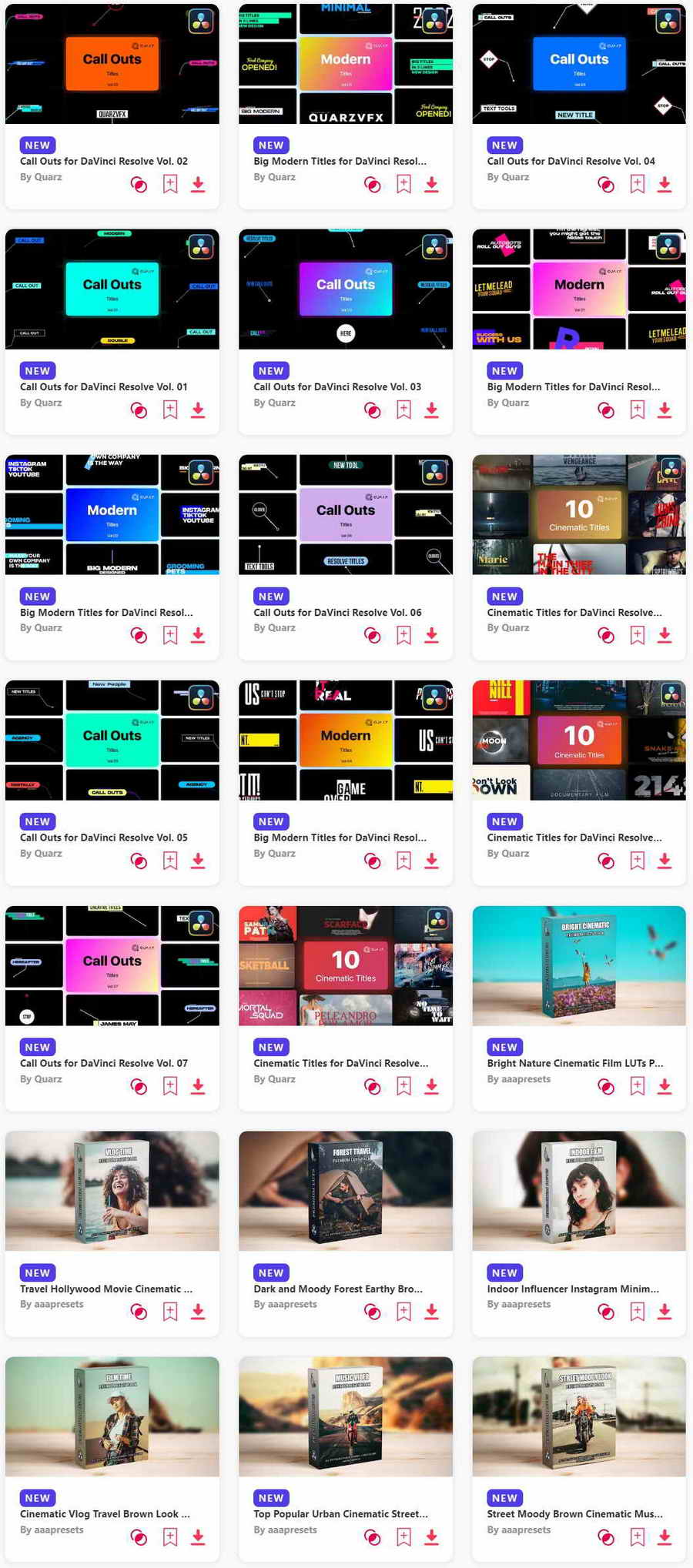The width and height of the screenshot is (693, 1568).
Task: Open Call Outs Vol. 01 thumbnail
Action: click(112, 289)
